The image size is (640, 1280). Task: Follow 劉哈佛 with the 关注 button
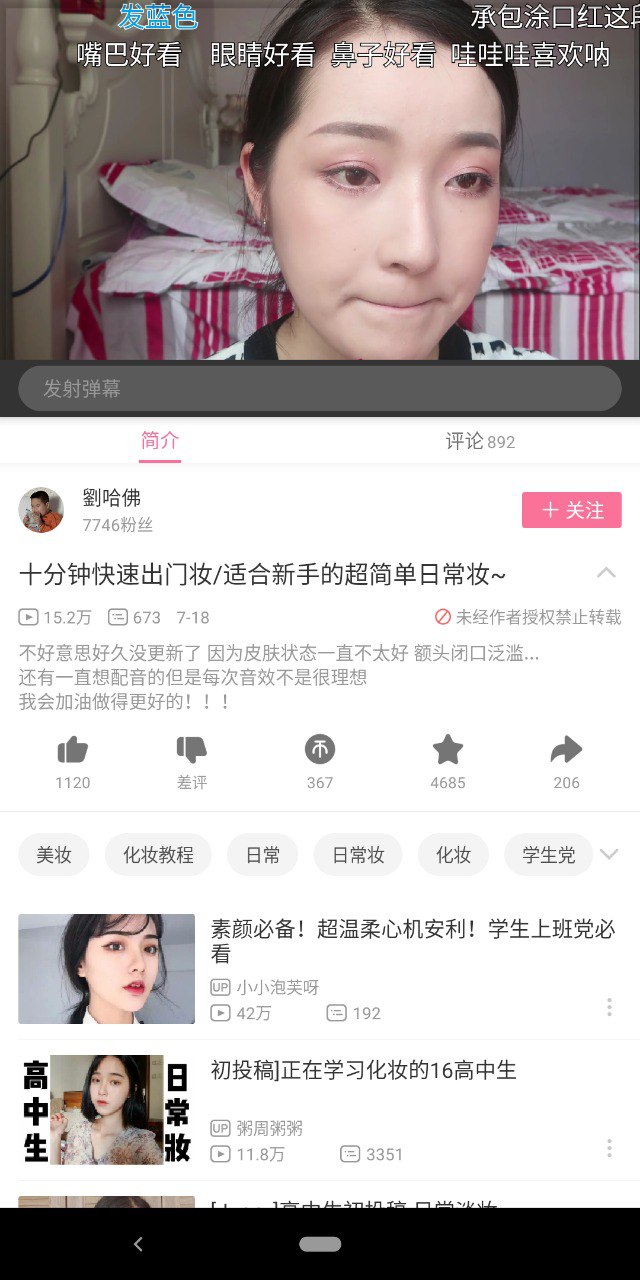click(571, 510)
